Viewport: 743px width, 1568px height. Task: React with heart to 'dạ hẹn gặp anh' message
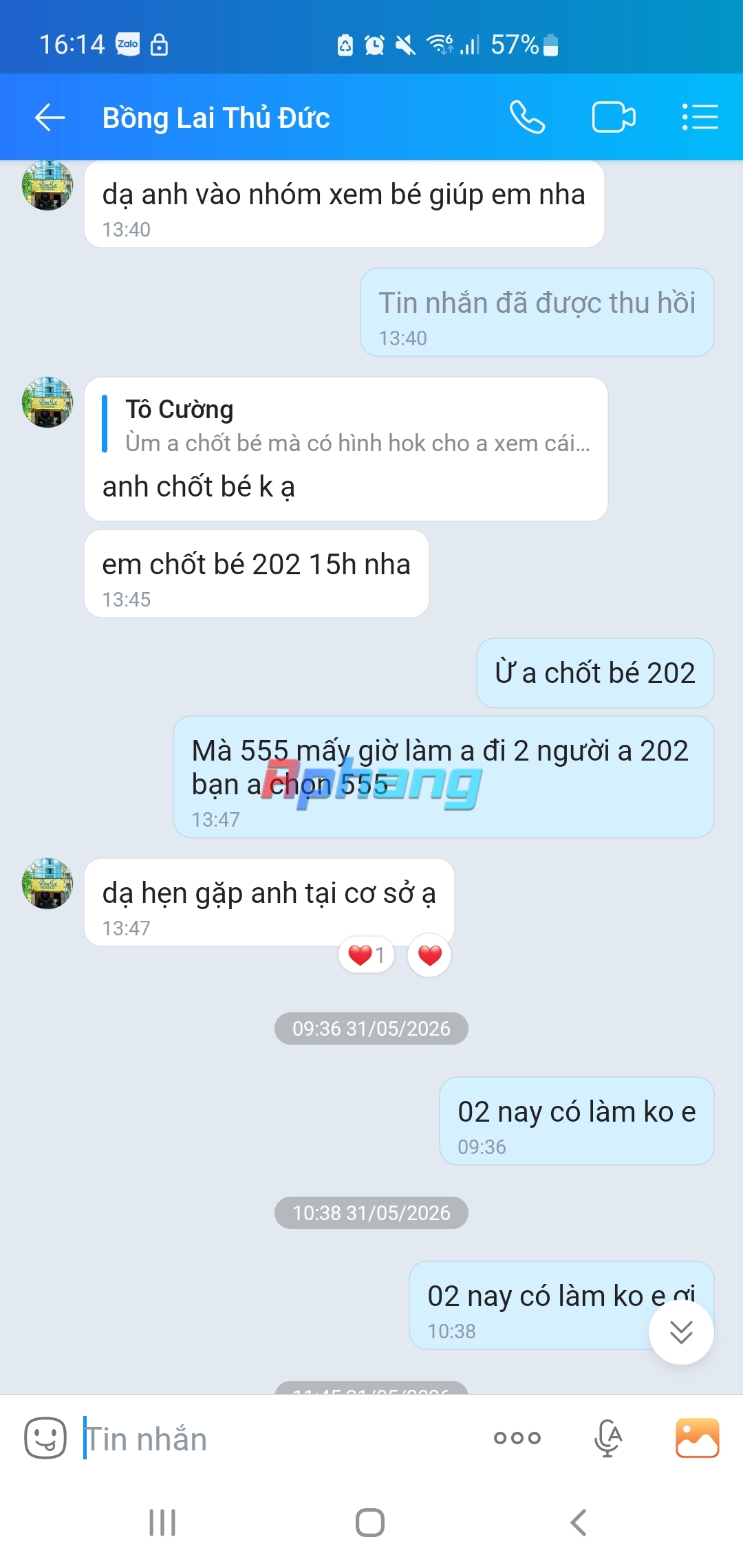tap(429, 955)
